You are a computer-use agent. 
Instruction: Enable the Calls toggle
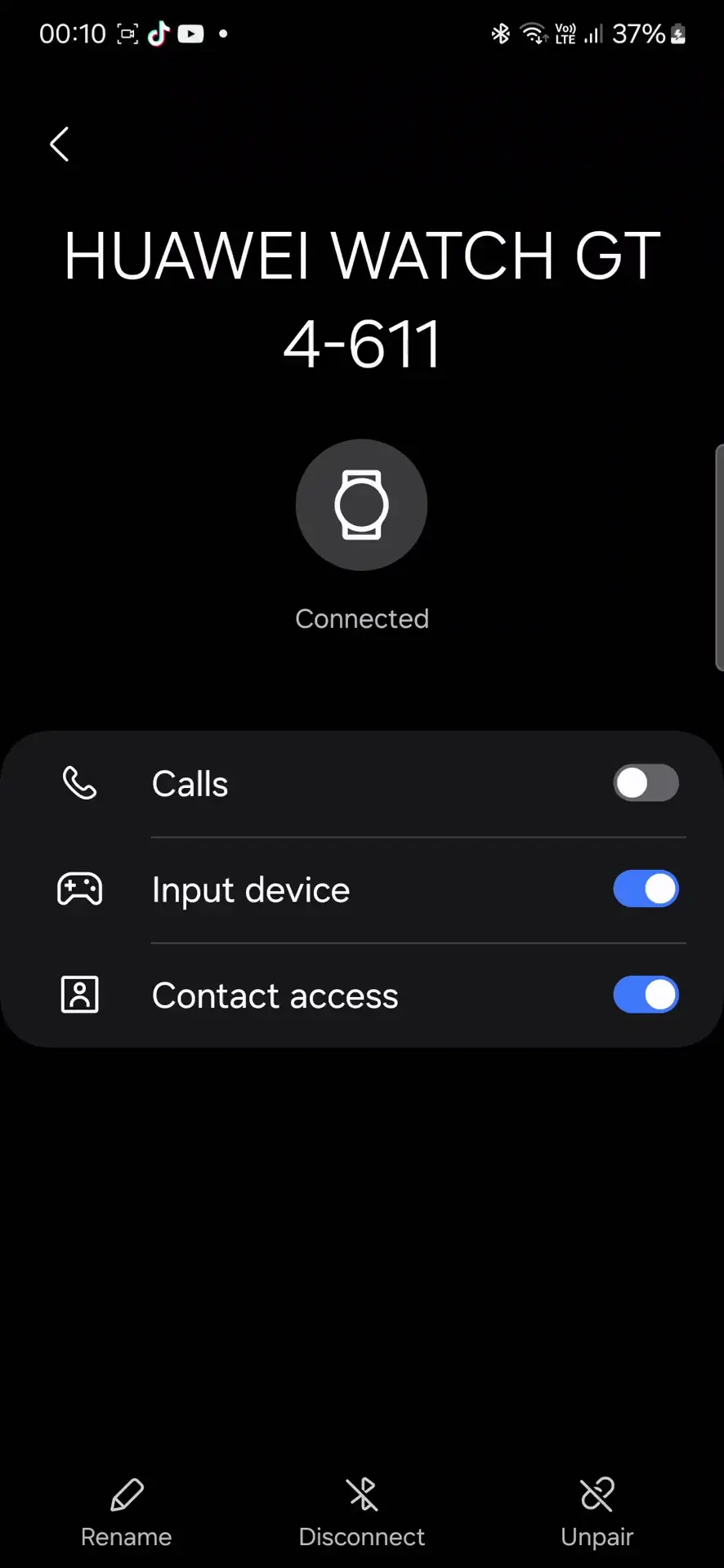pyautogui.click(x=646, y=783)
